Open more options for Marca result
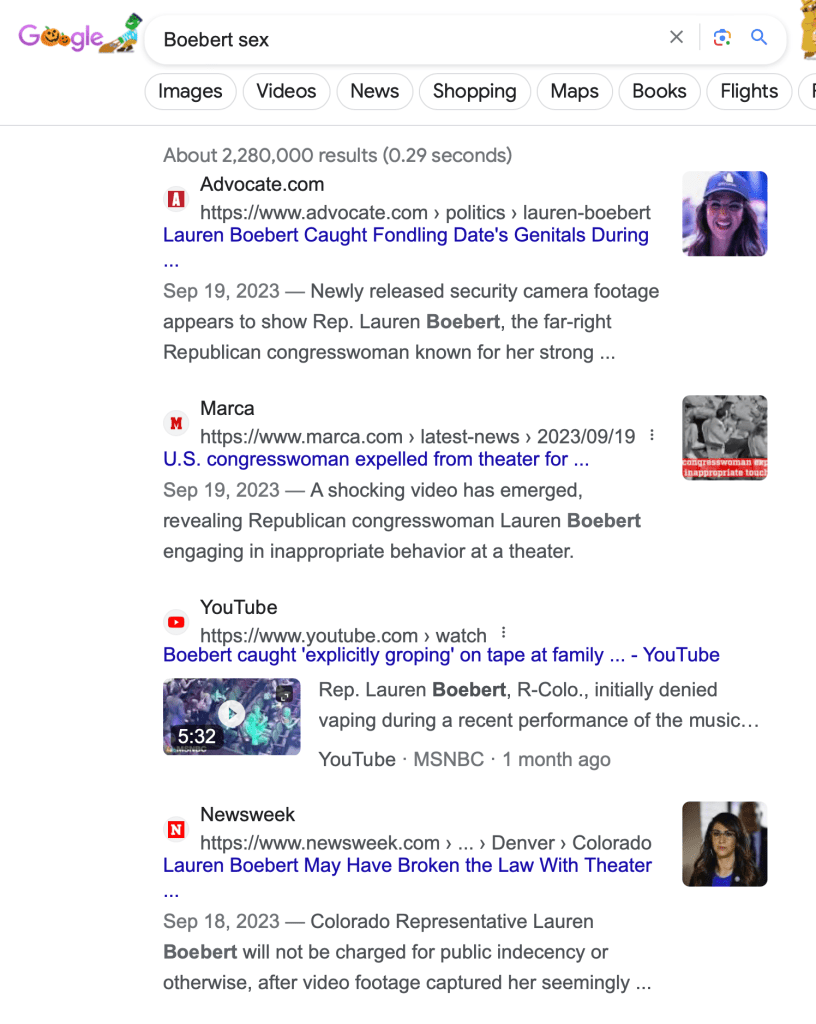 pyautogui.click(x=652, y=435)
